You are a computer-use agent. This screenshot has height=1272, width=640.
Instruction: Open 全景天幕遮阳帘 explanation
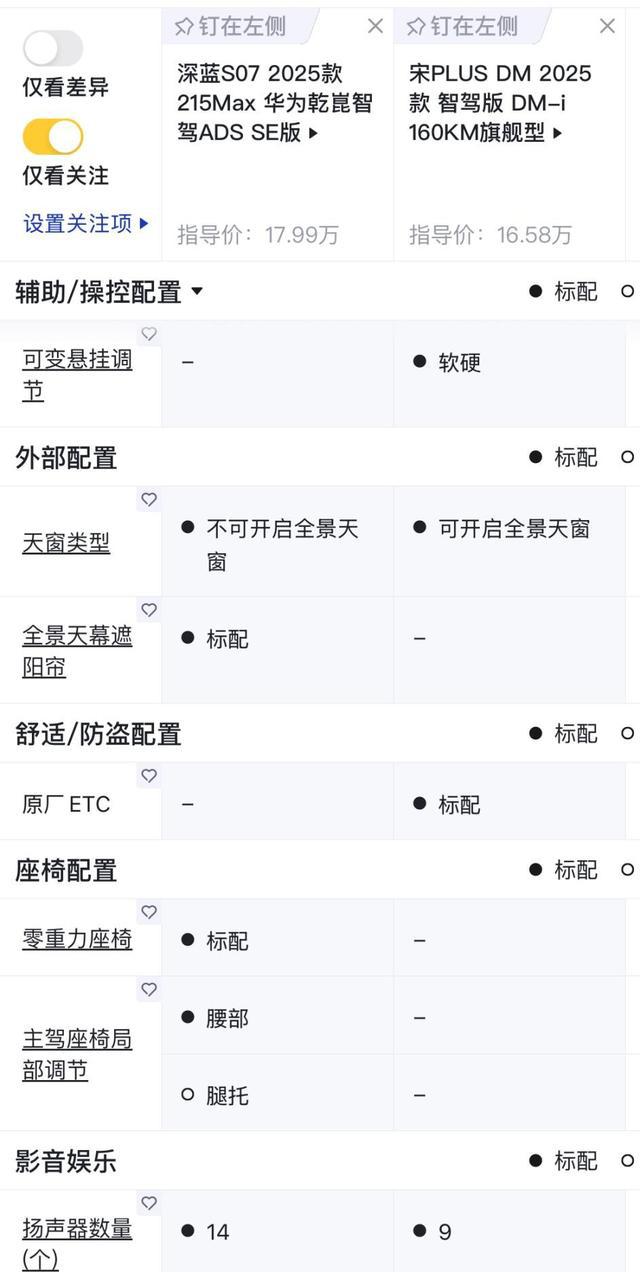pos(77,651)
